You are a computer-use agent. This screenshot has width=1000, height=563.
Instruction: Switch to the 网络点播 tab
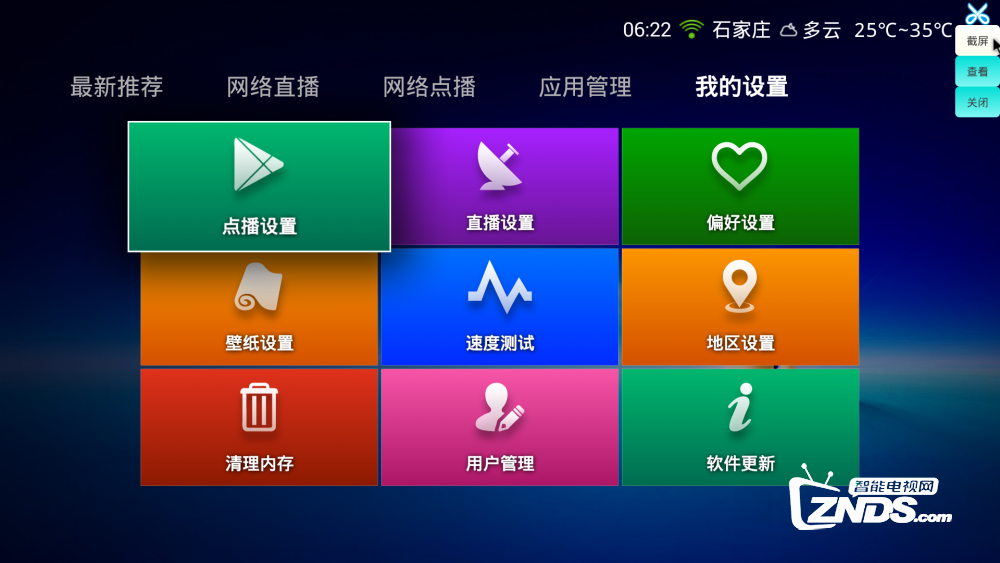429,87
